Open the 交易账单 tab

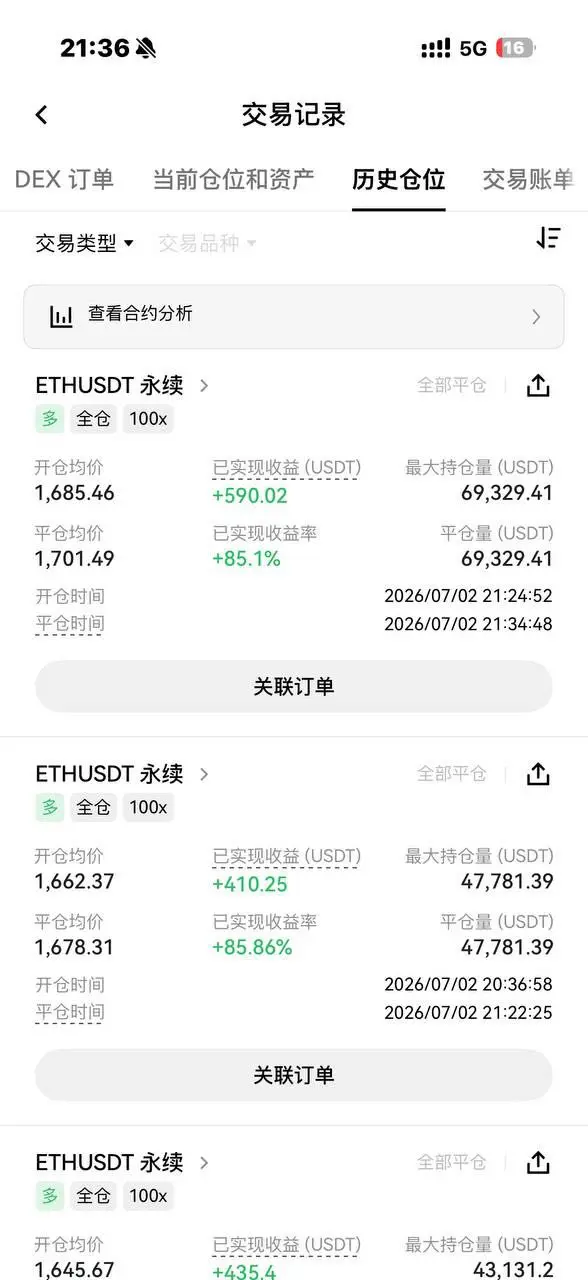pyautogui.click(x=528, y=180)
